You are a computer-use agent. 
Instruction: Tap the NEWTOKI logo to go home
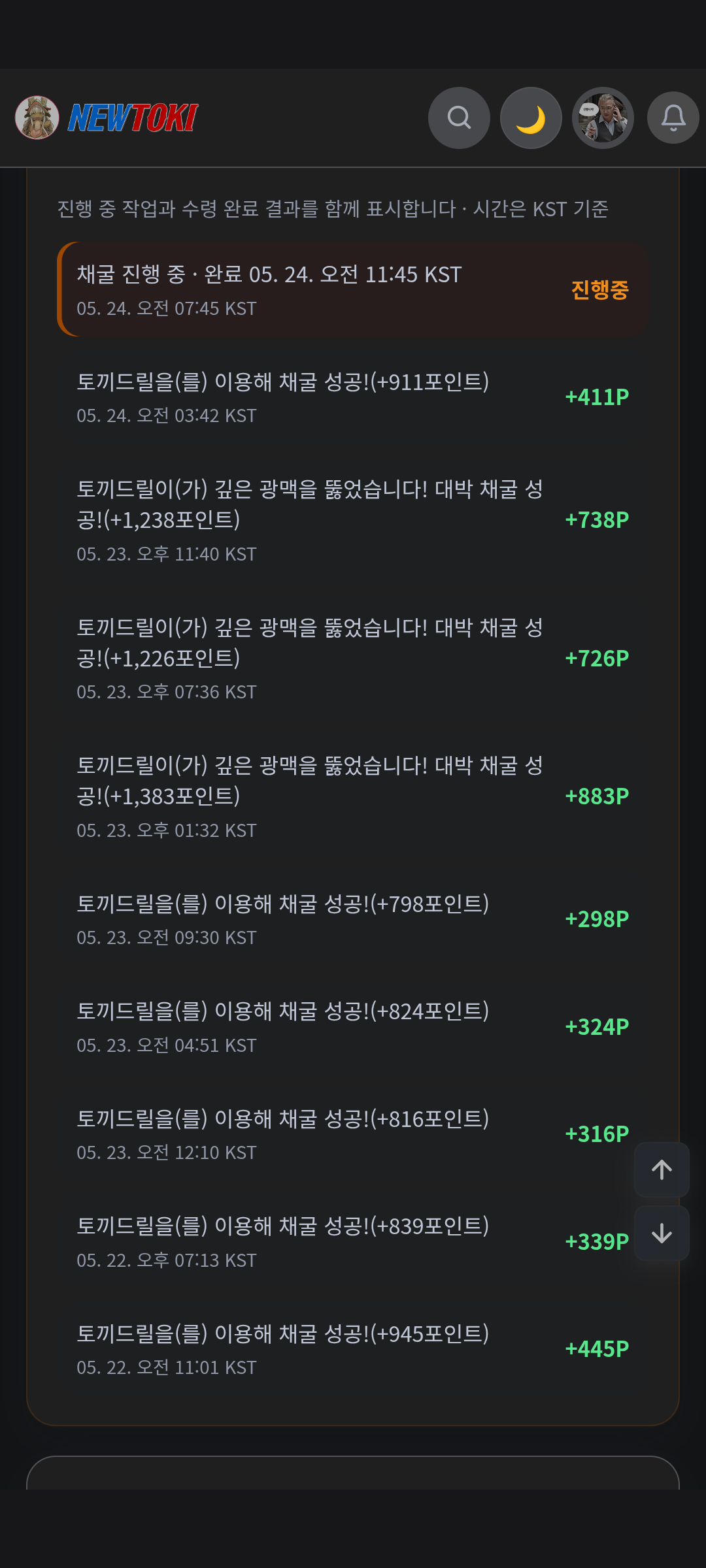[x=107, y=118]
